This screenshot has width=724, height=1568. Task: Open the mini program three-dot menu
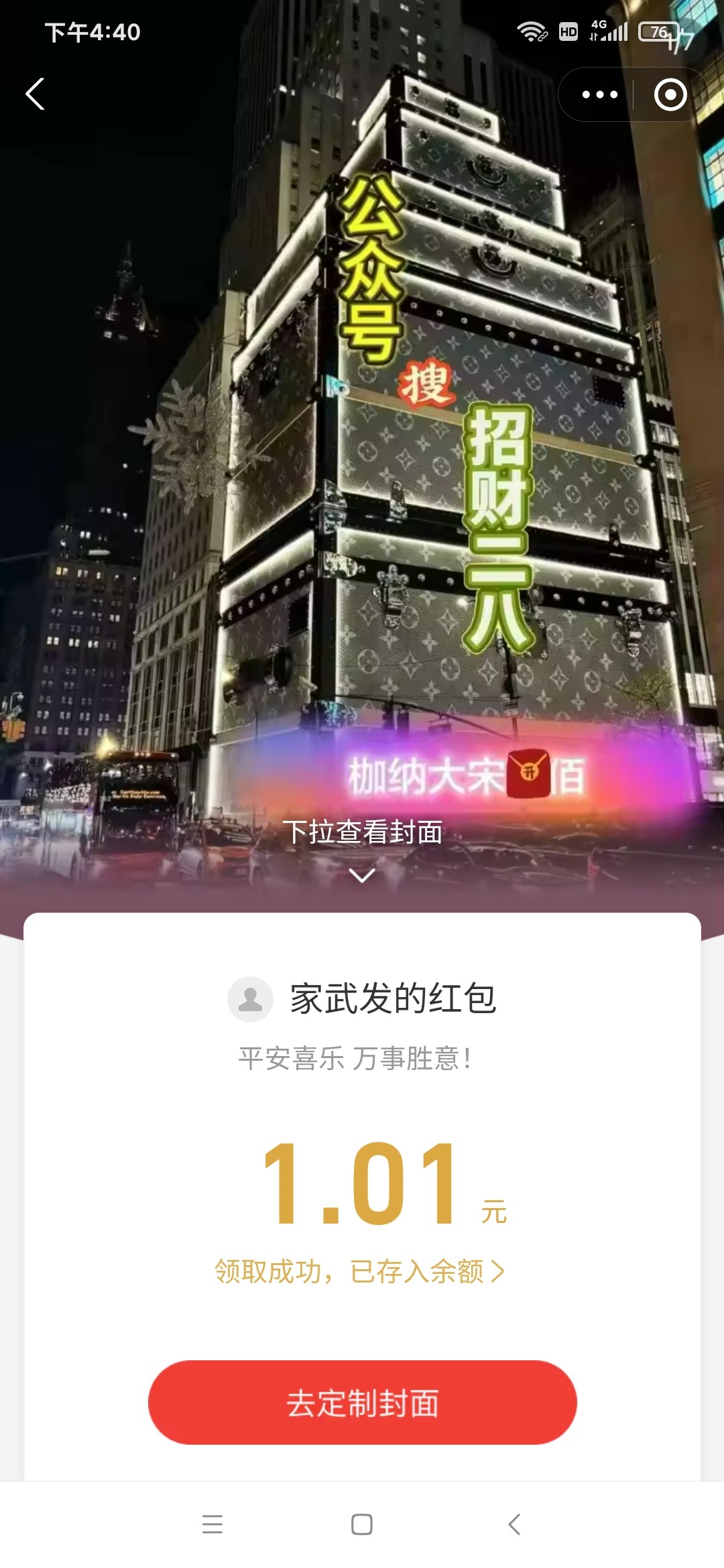click(599, 94)
